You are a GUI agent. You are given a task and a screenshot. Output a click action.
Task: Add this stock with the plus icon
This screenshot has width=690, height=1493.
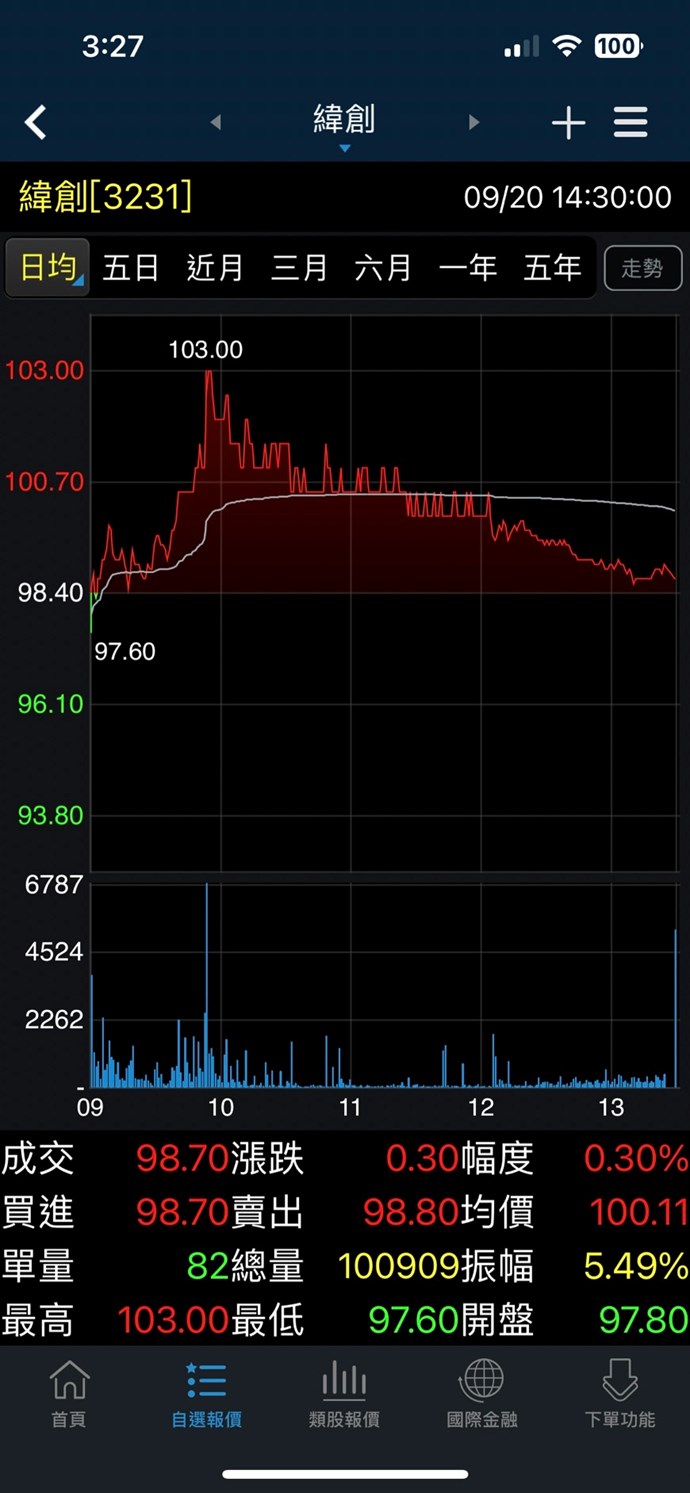568,123
